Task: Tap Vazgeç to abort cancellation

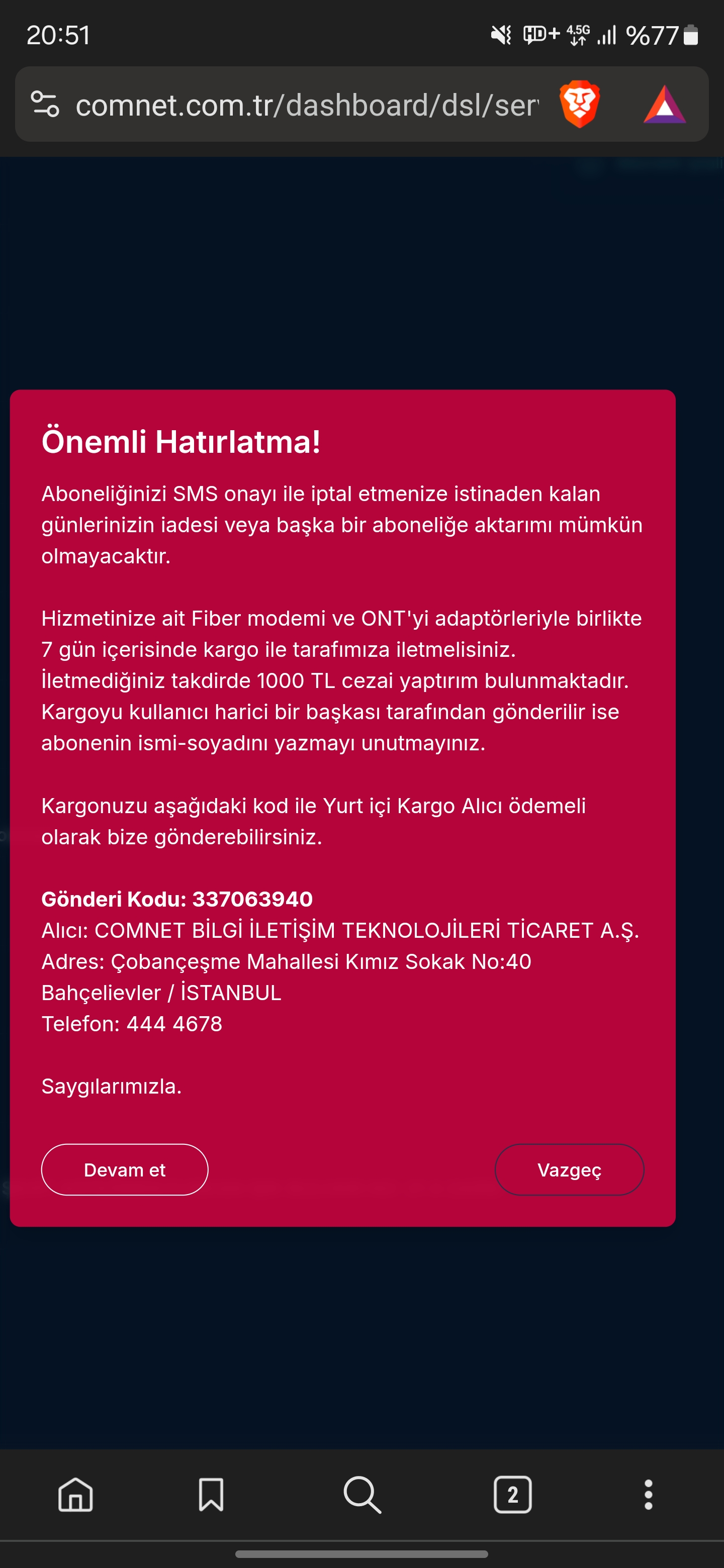Action: (569, 1169)
